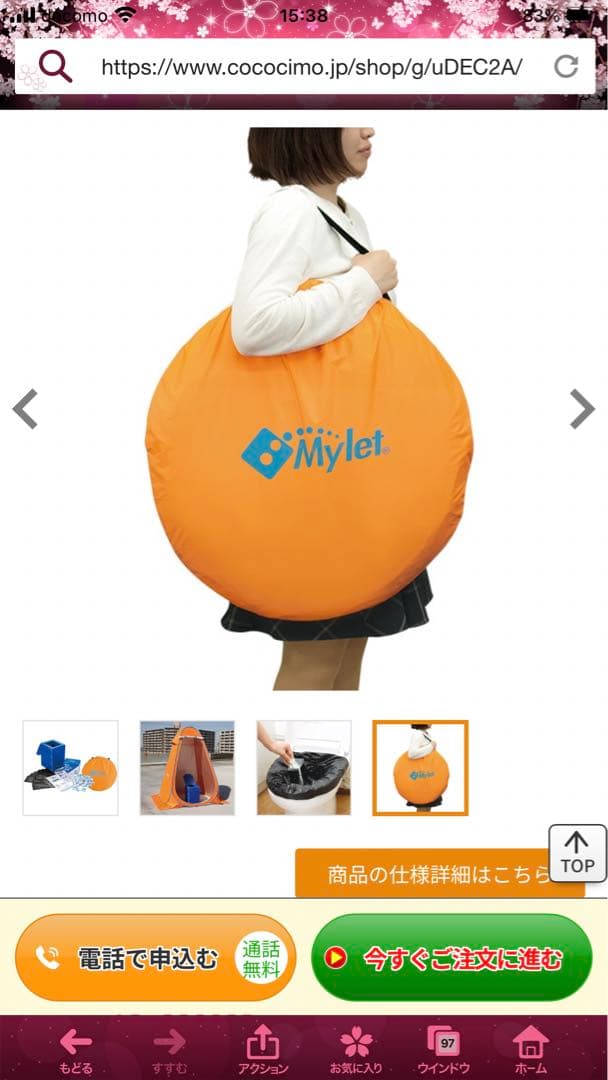The image size is (608, 1080).
Task: Go back with もどる
Action: (76, 1050)
